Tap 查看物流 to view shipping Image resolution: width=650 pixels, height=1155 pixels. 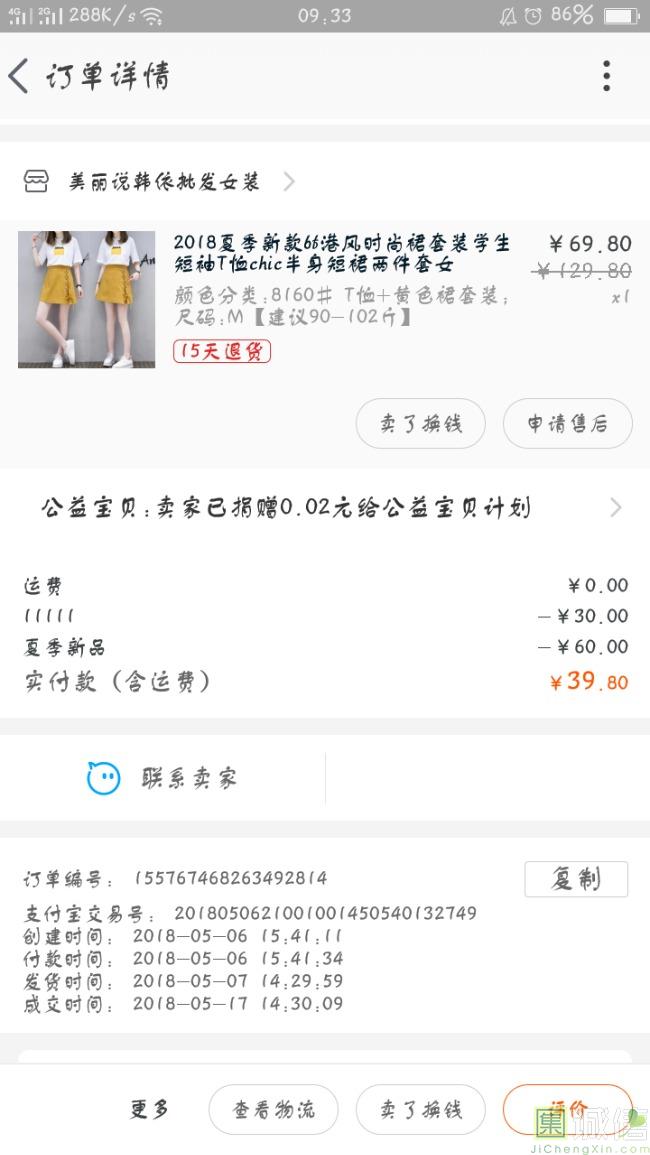(x=273, y=1109)
